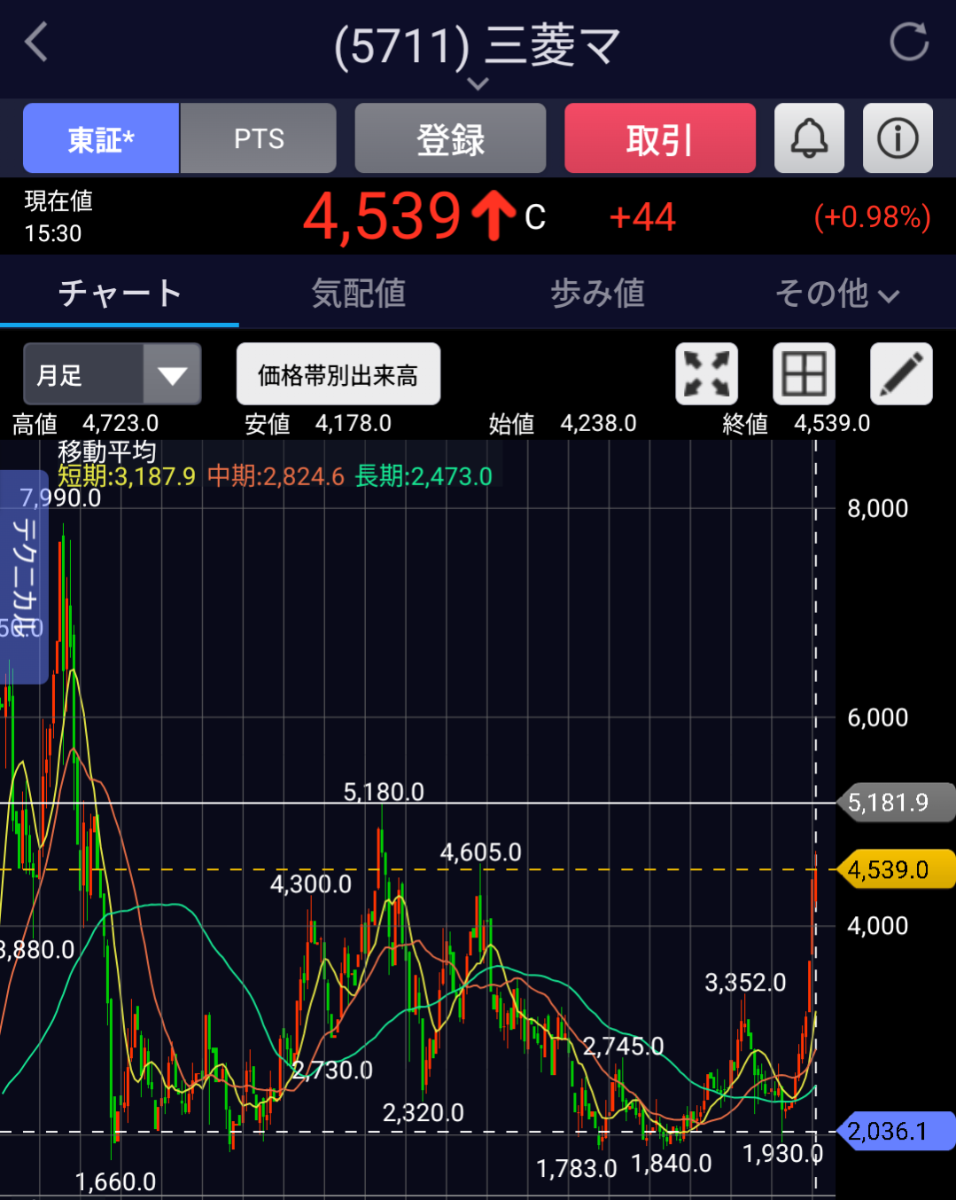Toggle 価格帯別出来高 volume display
Image resolution: width=956 pixels, height=1200 pixels.
coord(338,373)
